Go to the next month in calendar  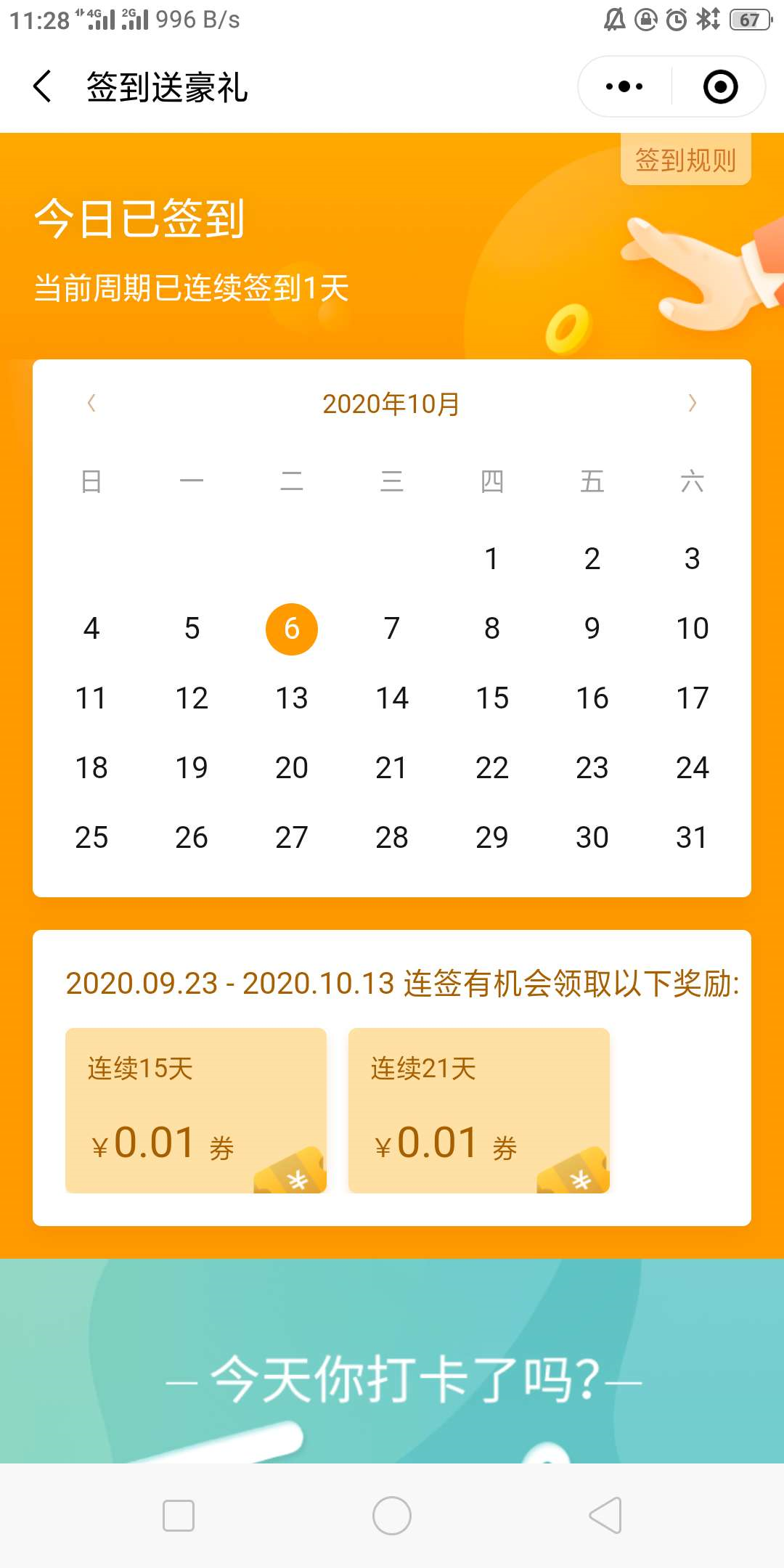click(x=692, y=403)
